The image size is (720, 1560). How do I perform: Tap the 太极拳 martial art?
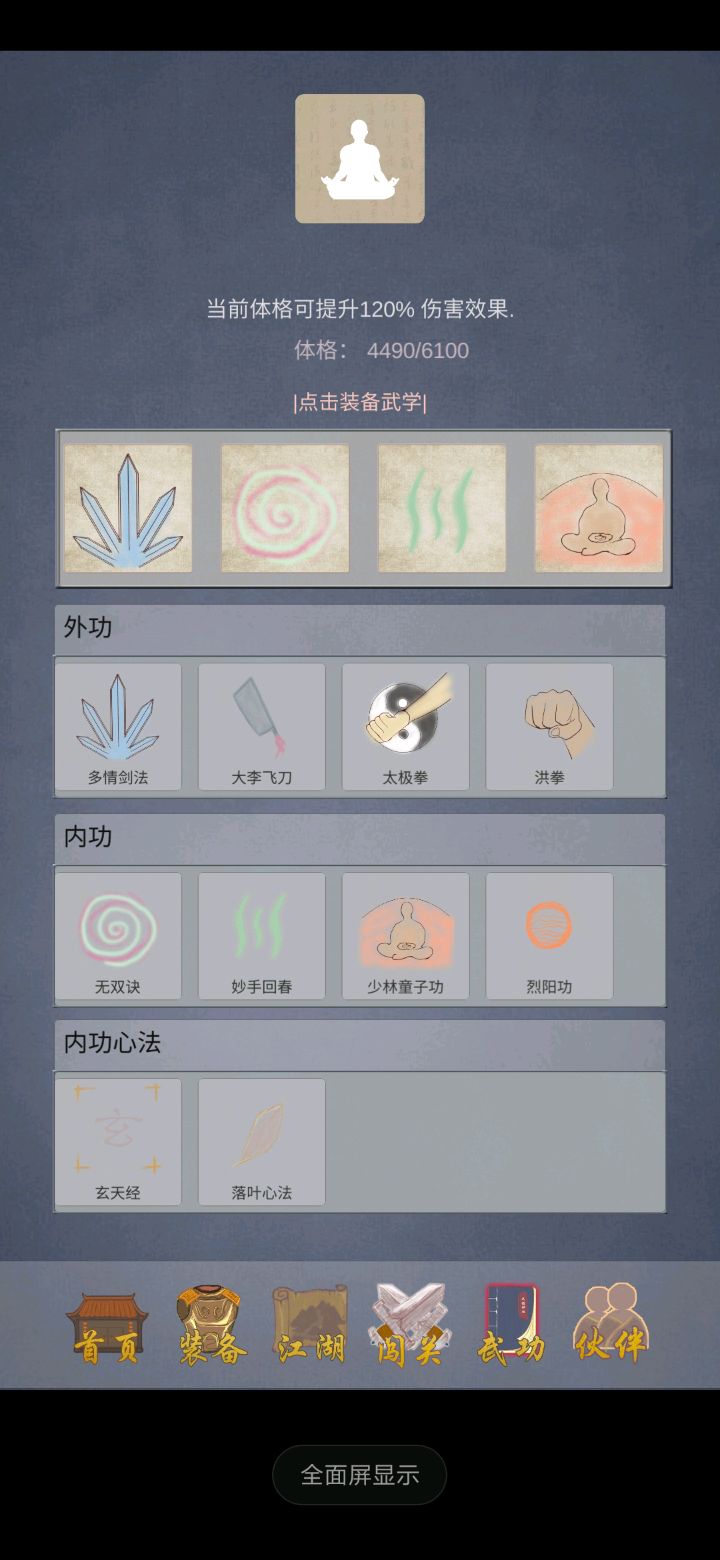pos(405,726)
